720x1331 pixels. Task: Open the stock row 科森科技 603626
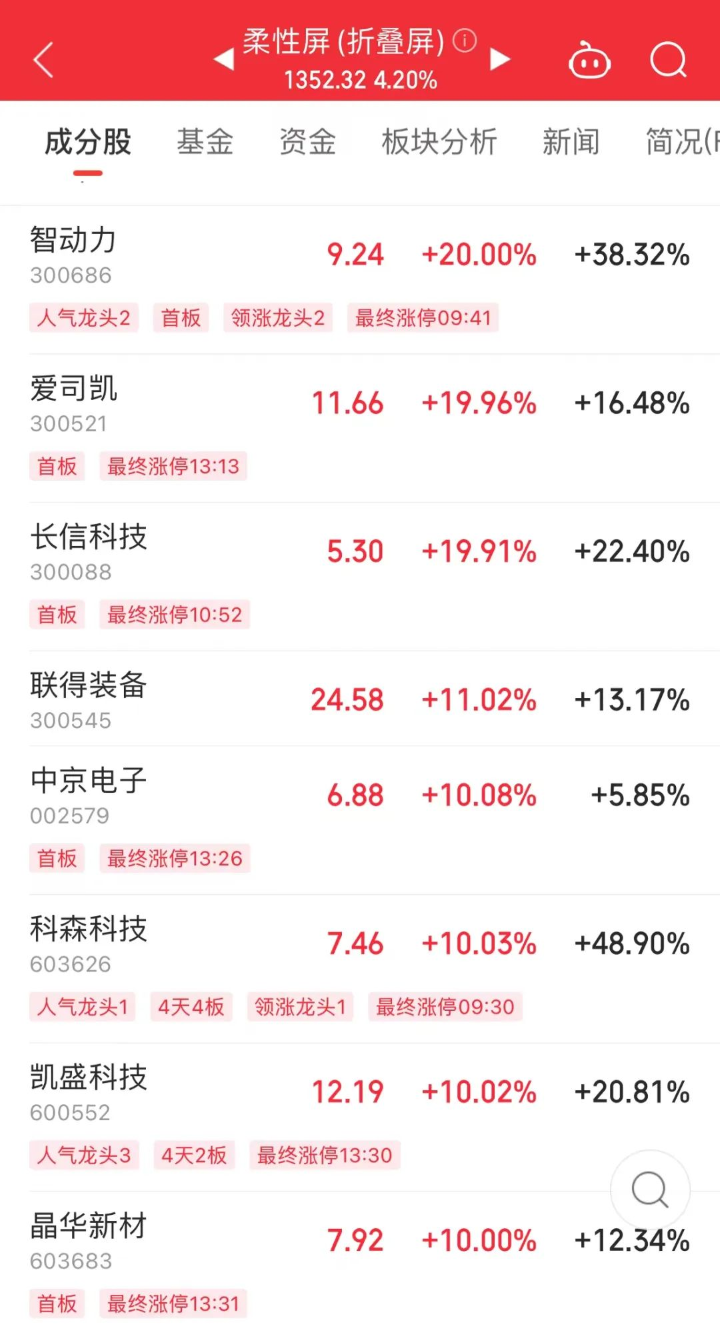pos(360,969)
